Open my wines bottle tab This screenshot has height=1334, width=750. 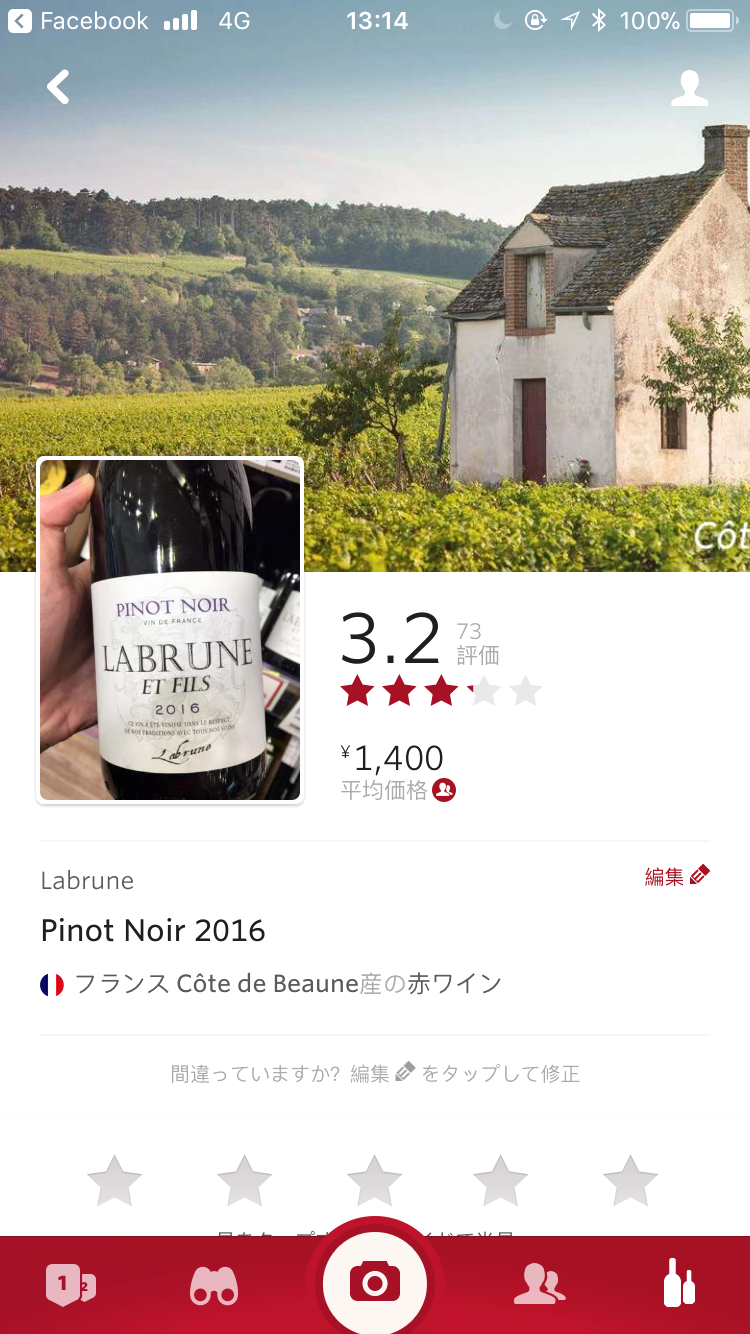[679, 1283]
